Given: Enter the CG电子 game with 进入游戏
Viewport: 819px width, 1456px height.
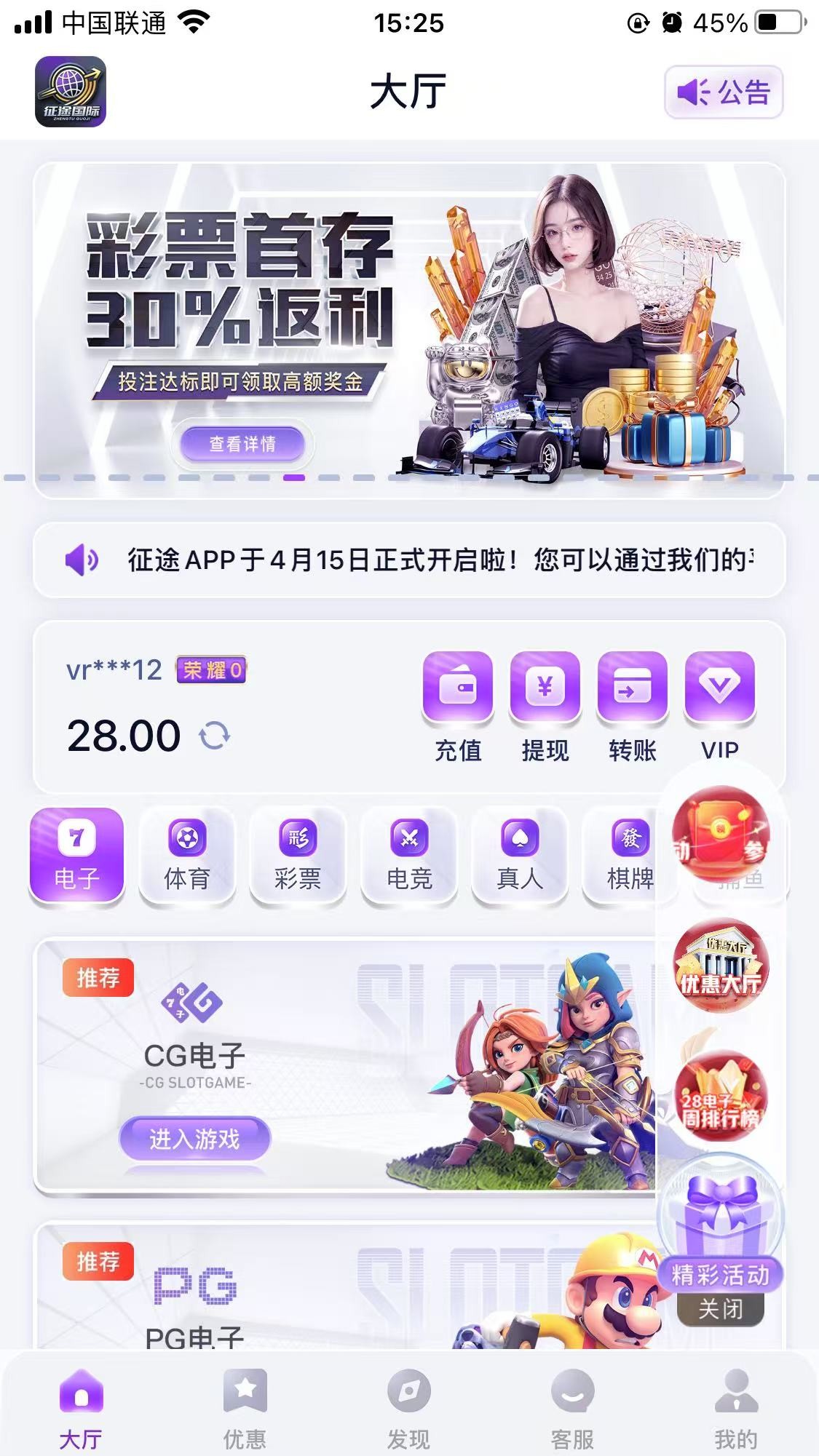Looking at the screenshot, I should pyautogui.click(x=194, y=1139).
